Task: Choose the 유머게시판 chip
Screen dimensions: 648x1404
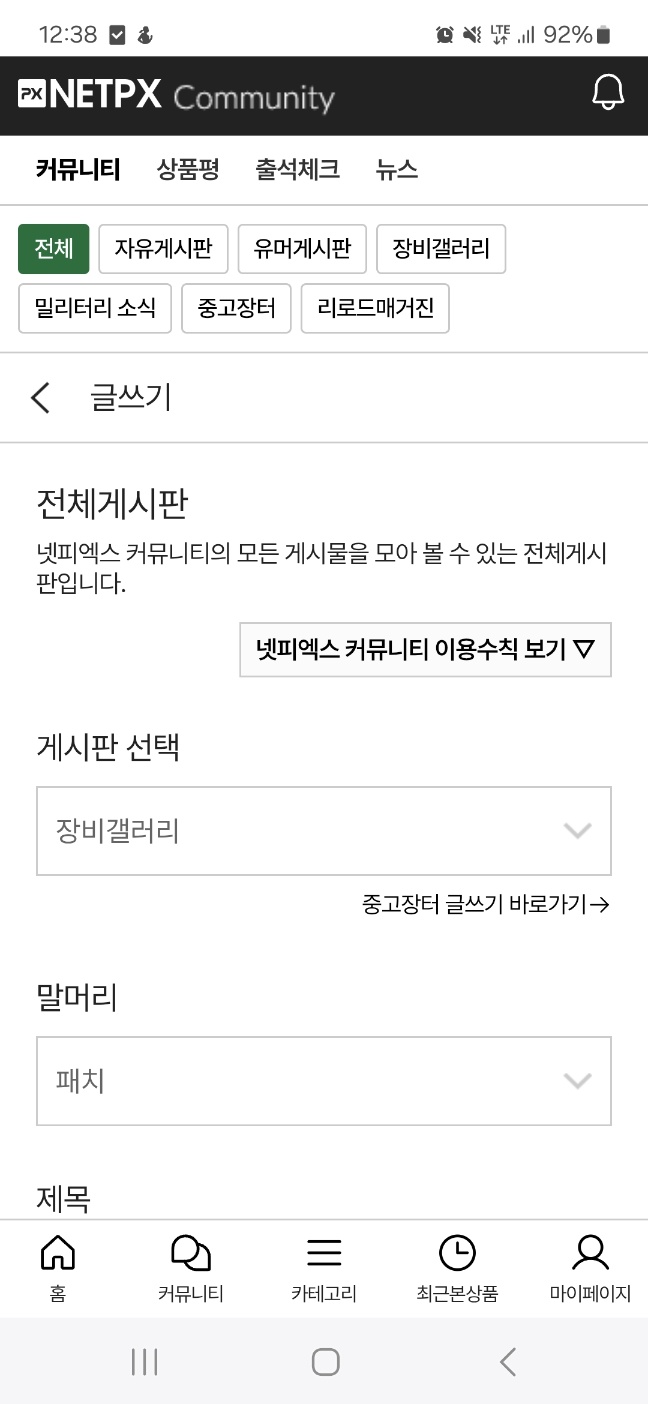Action: point(302,249)
